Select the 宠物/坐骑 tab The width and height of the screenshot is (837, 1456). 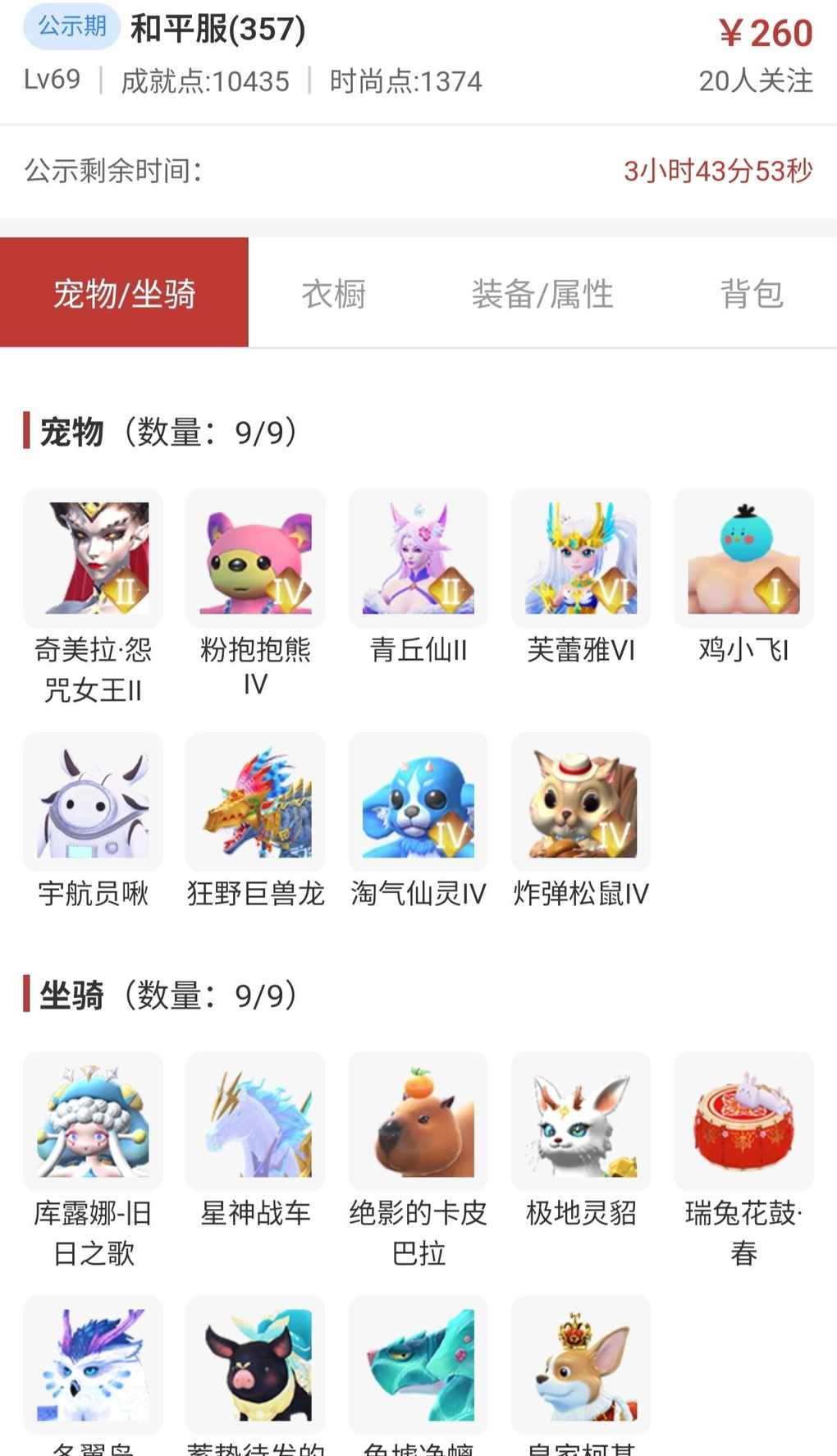tap(124, 294)
